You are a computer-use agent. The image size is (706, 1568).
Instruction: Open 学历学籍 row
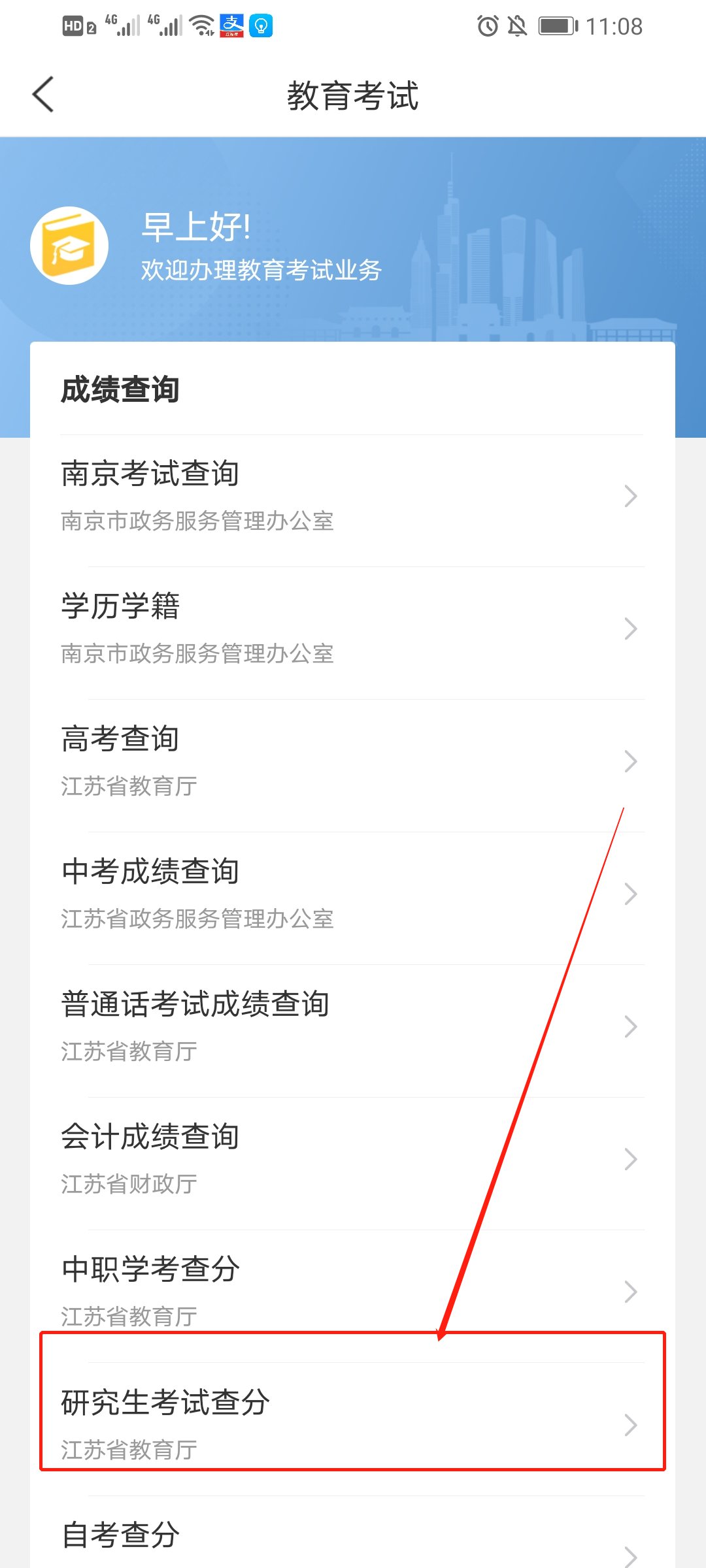pos(352,629)
